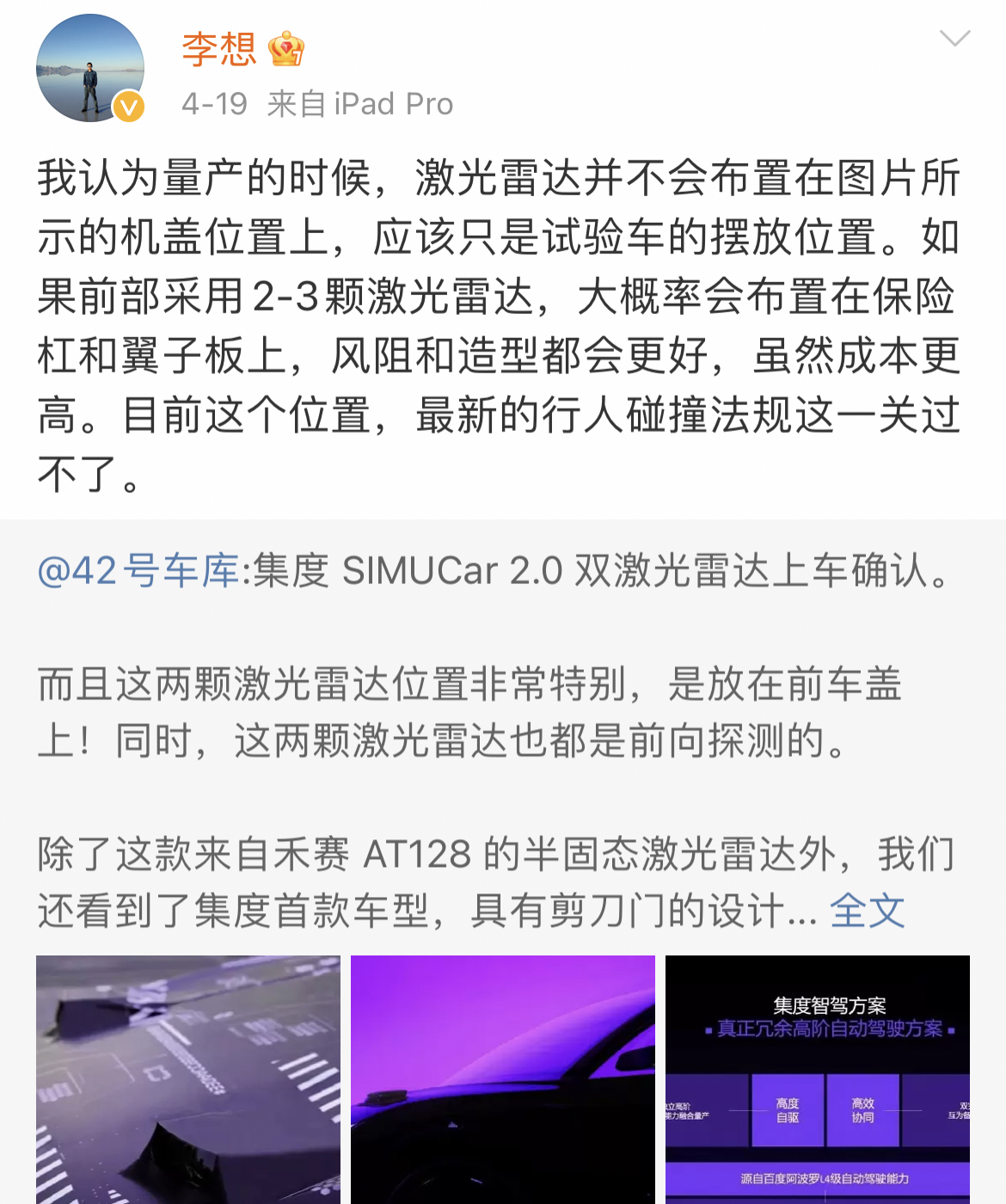Open the 李想 username link
The width and height of the screenshot is (1006, 1204).
pos(219,49)
